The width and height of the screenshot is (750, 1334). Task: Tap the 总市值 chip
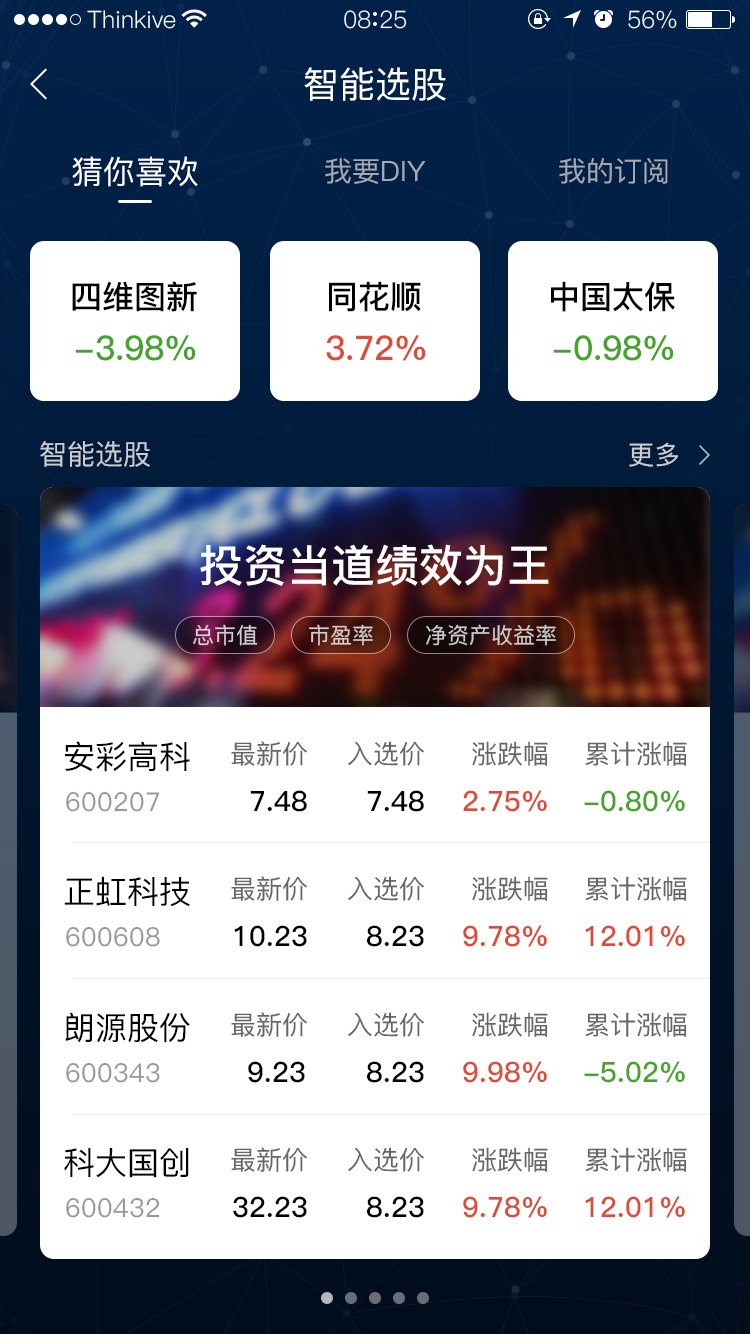click(x=225, y=635)
